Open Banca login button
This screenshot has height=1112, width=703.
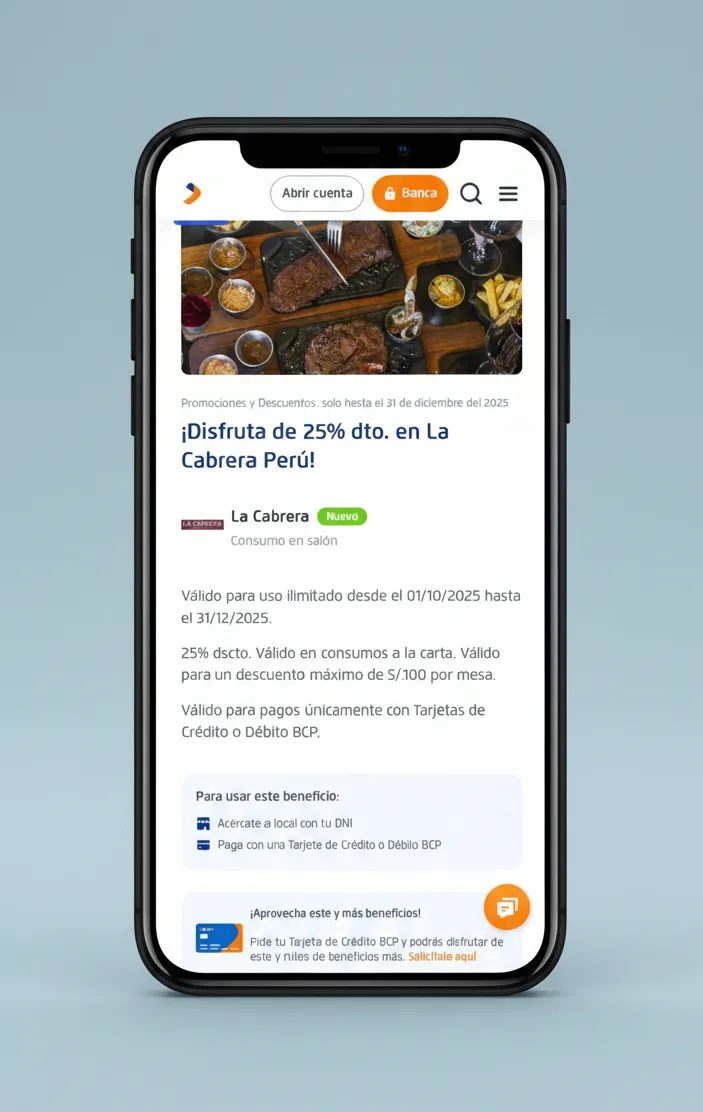(x=410, y=193)
